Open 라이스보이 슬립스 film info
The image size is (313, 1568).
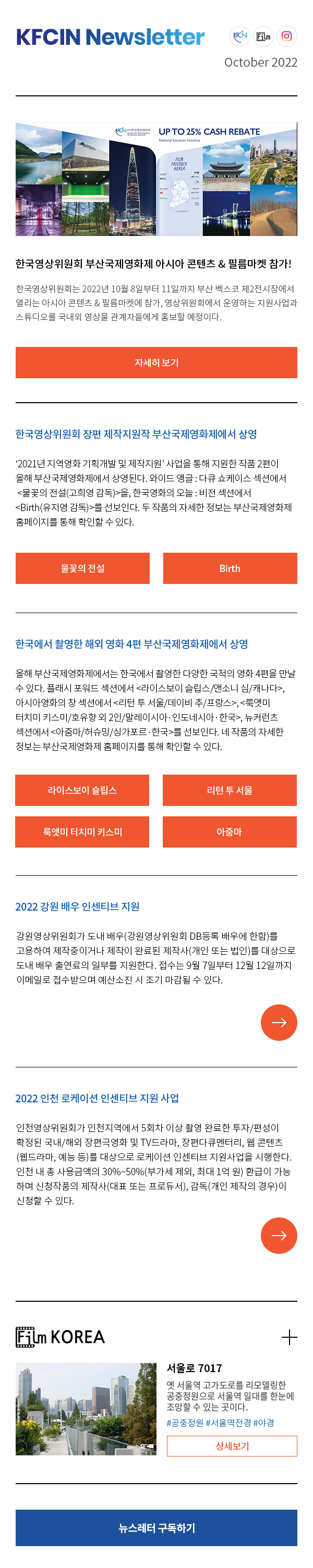point(82,790)
